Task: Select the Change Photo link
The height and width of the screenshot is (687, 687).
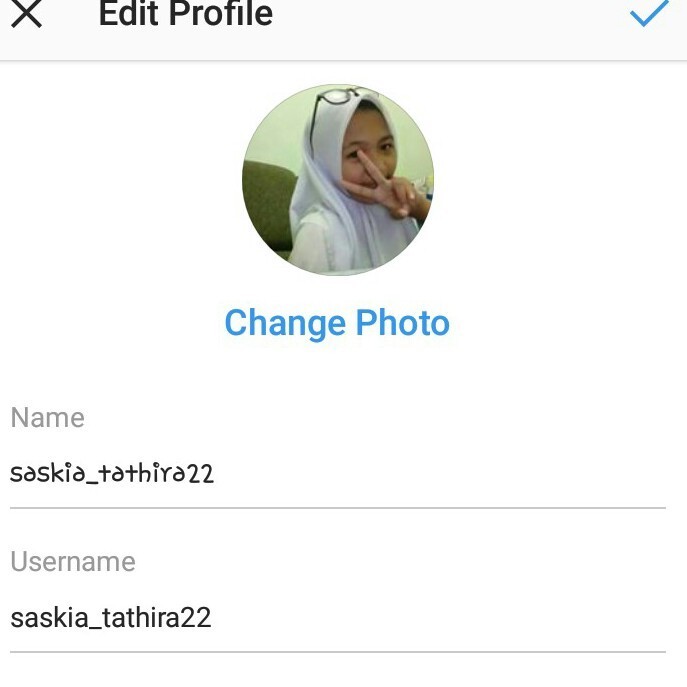Action: 337,323
